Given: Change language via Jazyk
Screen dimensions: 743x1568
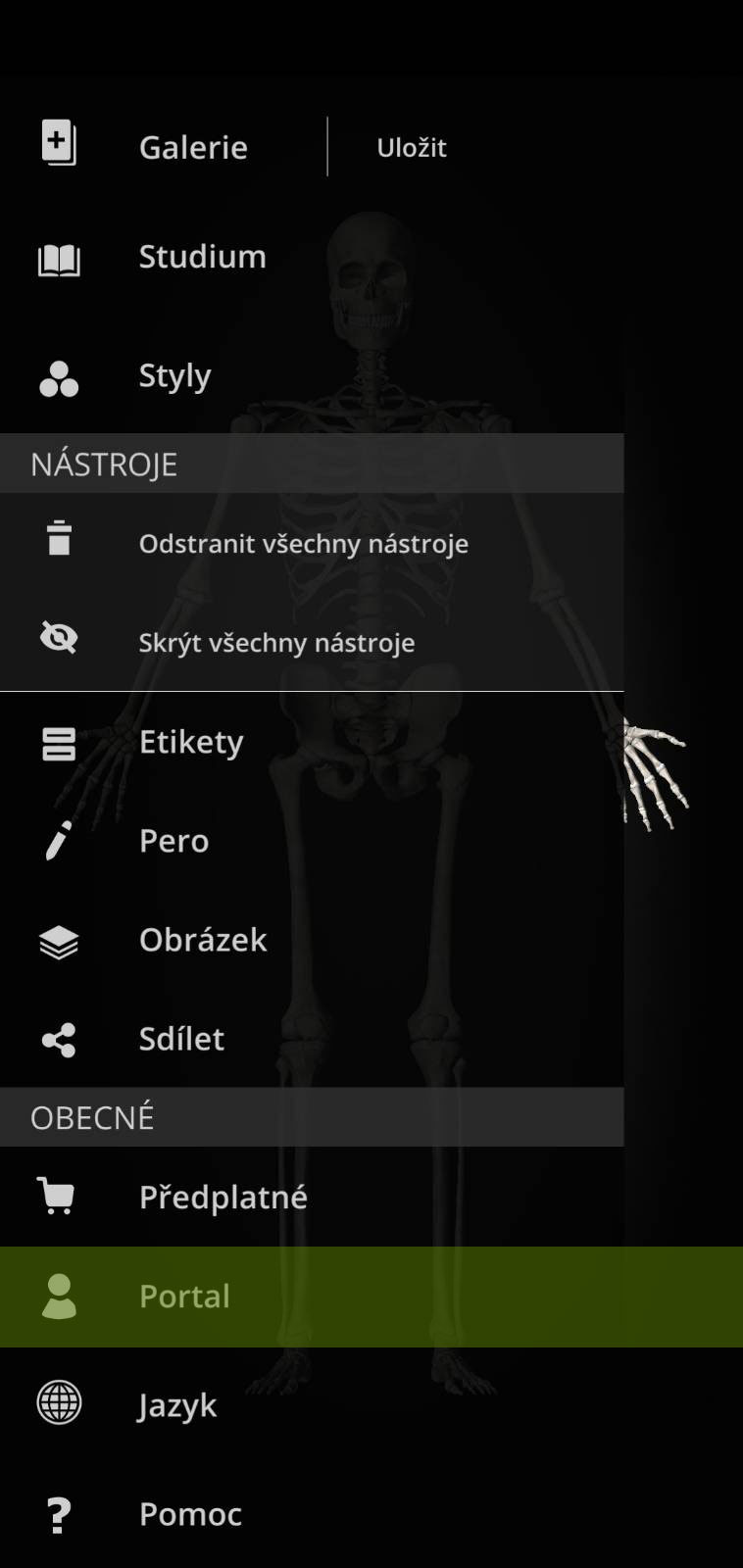Looking at the screenshot, I should [312, 1405].
